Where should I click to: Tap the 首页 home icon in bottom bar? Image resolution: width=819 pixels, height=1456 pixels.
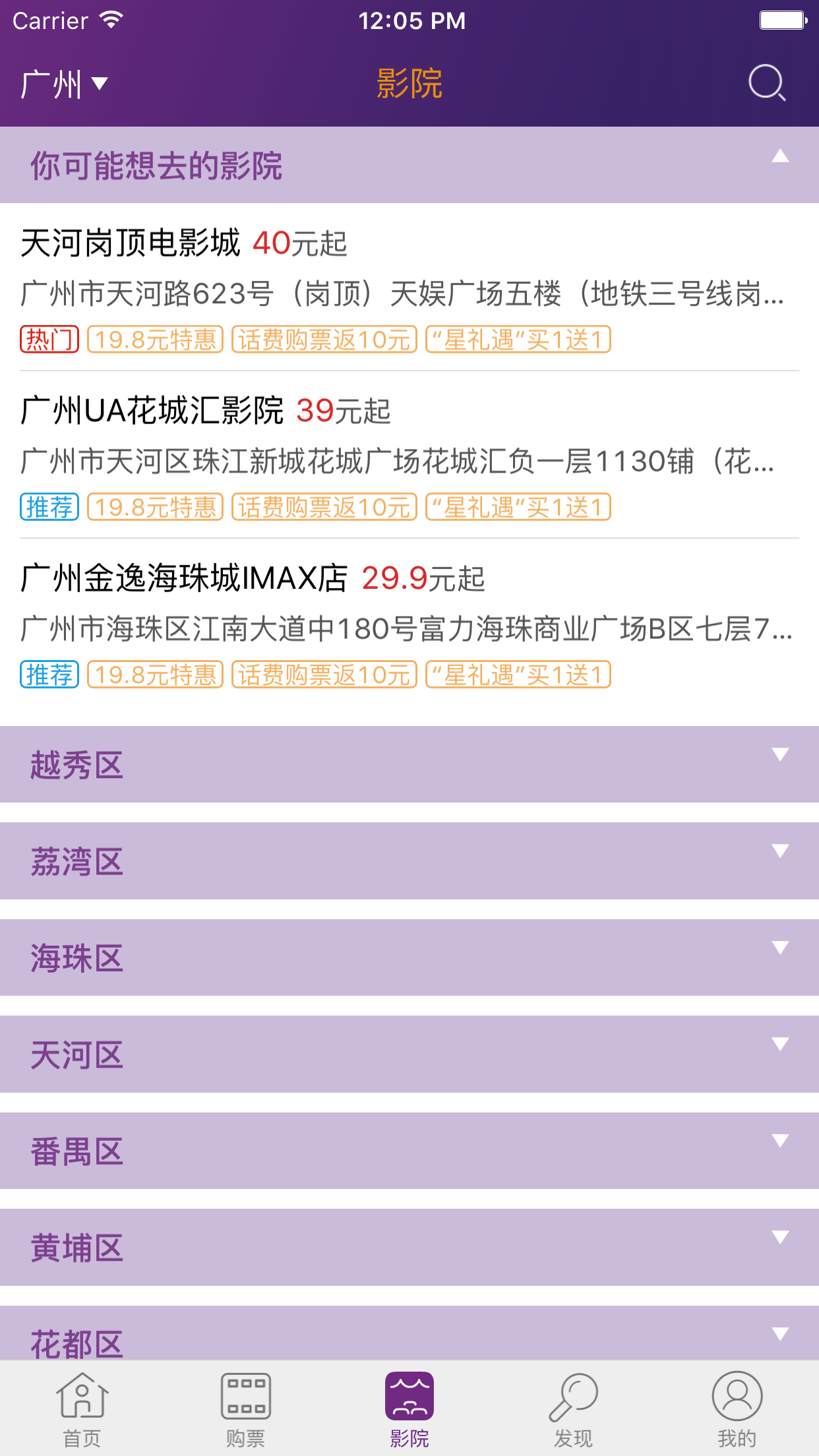[82, 1401]
